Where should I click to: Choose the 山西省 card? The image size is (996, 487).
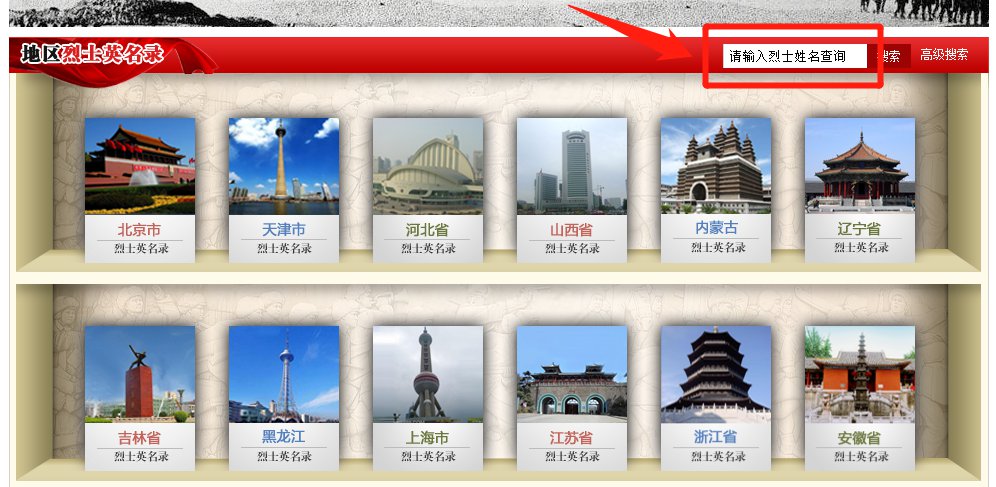(571, 190)
